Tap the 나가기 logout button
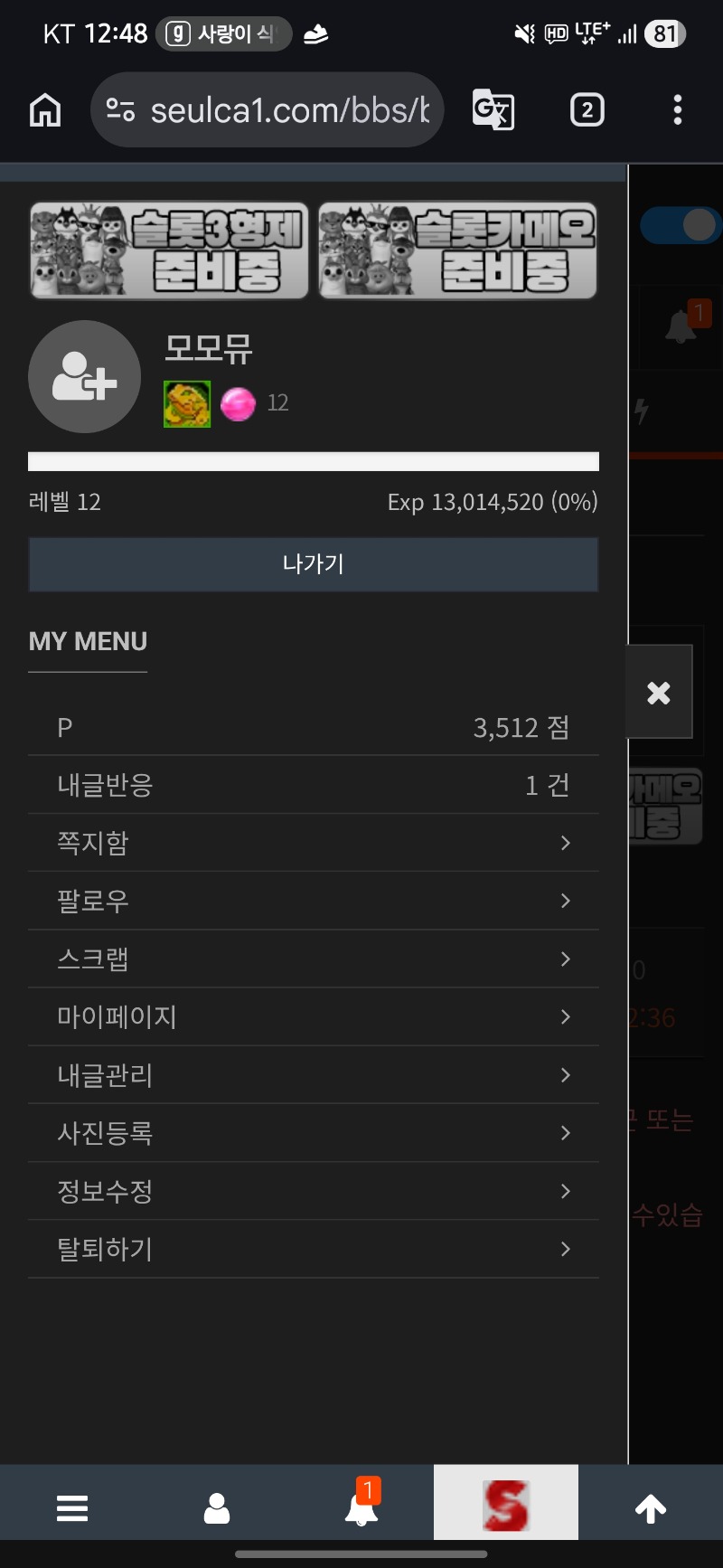Screen dimensions: 723x1568 (x=313, y=564)
